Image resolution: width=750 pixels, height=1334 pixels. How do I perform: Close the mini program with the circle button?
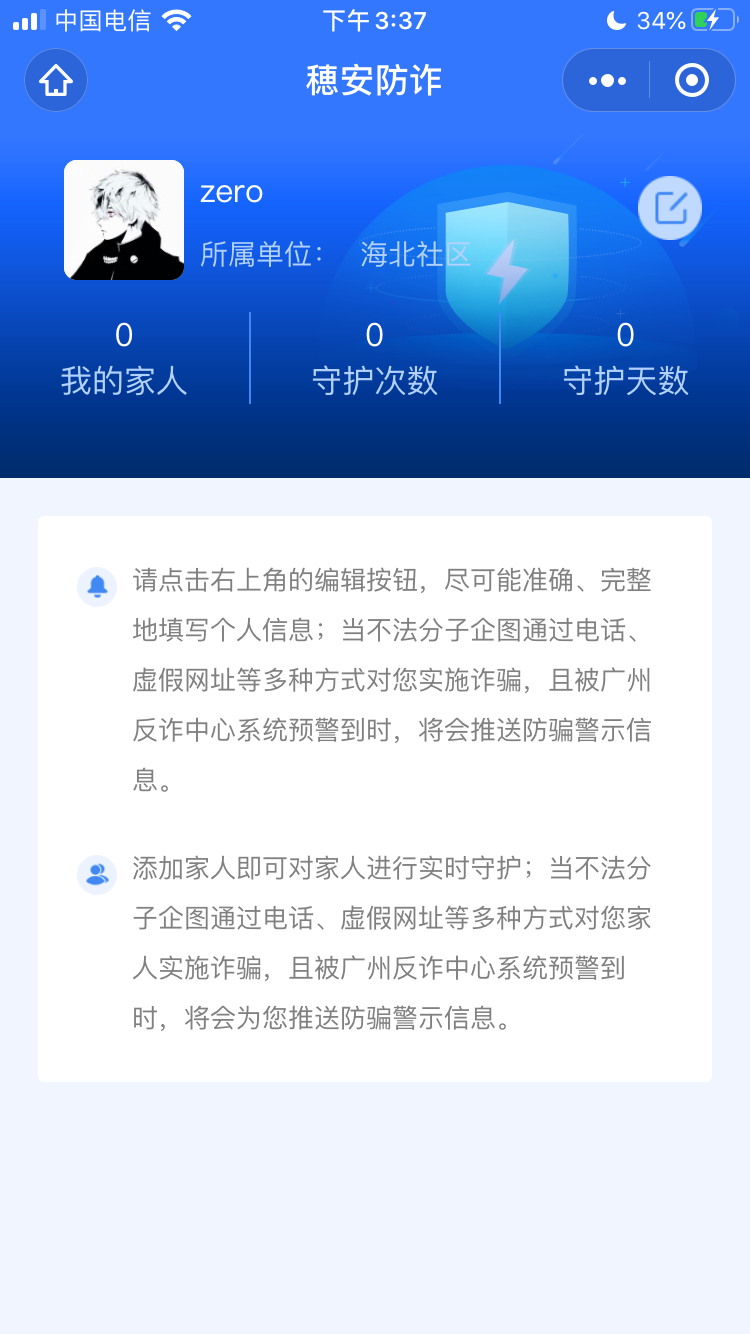click(x=692, y=80)
